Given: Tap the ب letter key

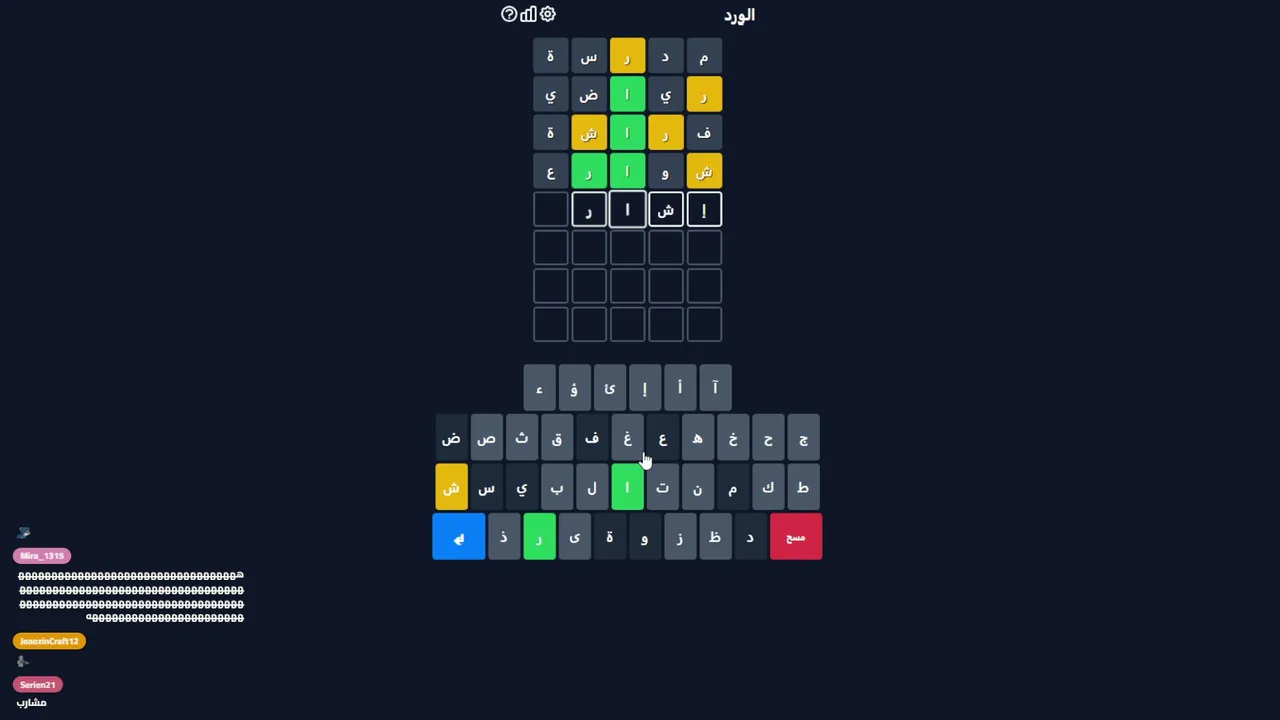Looking at the screenshot, I should pyautogui.click(x=557, y=488).
